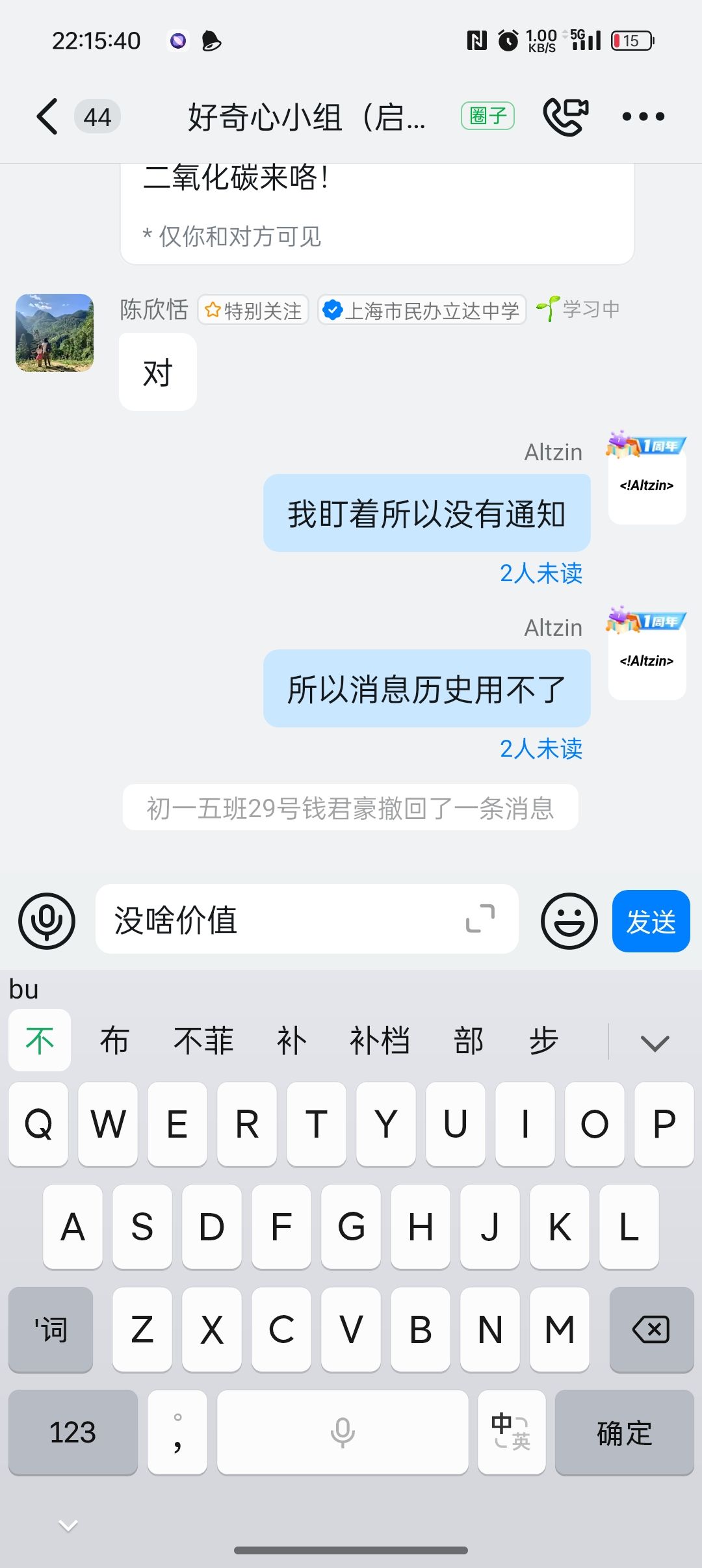Send the message with 发送
This screenshot has height=1568, width=702.
point(651,921)
